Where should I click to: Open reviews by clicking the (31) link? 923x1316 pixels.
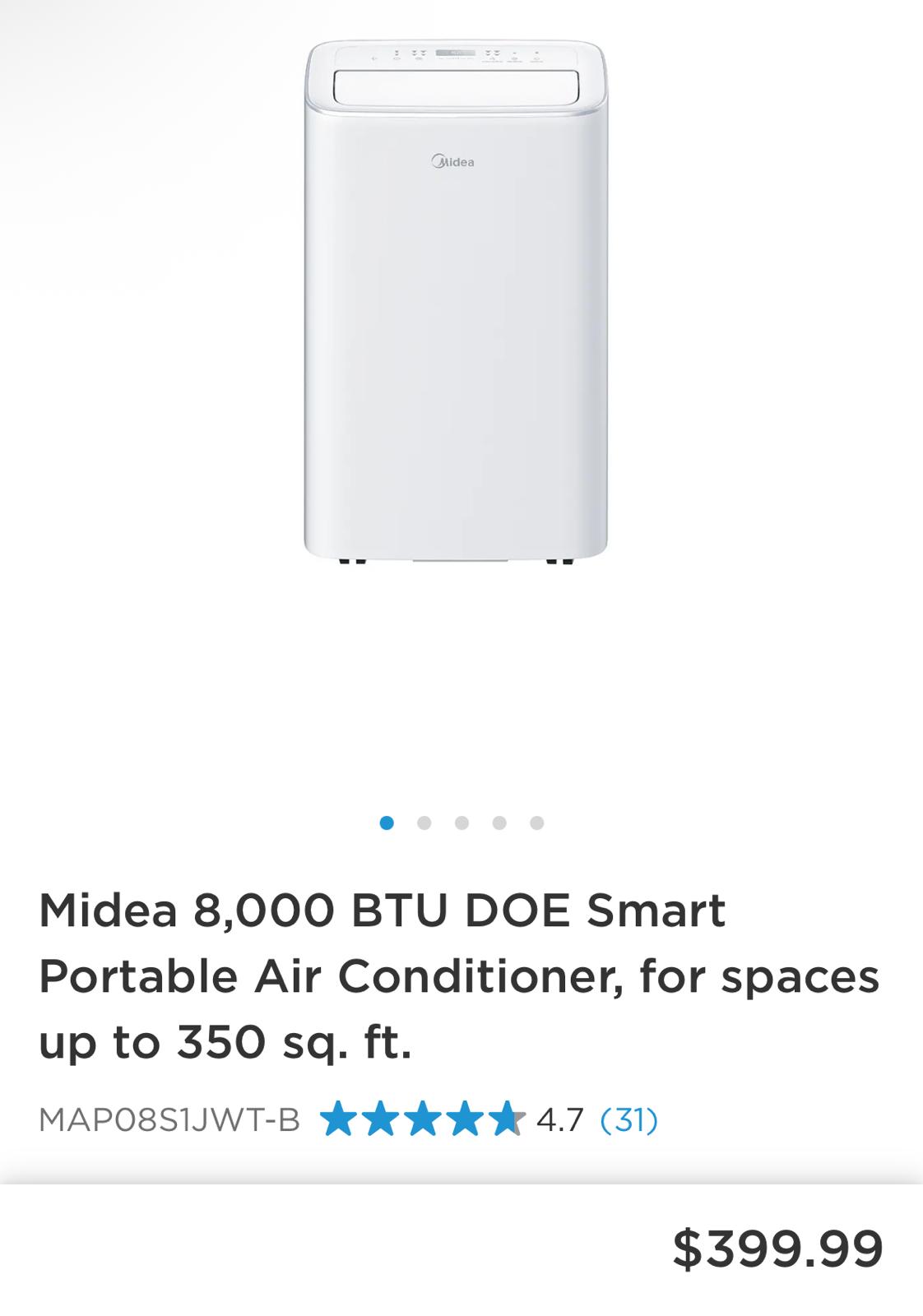point(628,1117)
